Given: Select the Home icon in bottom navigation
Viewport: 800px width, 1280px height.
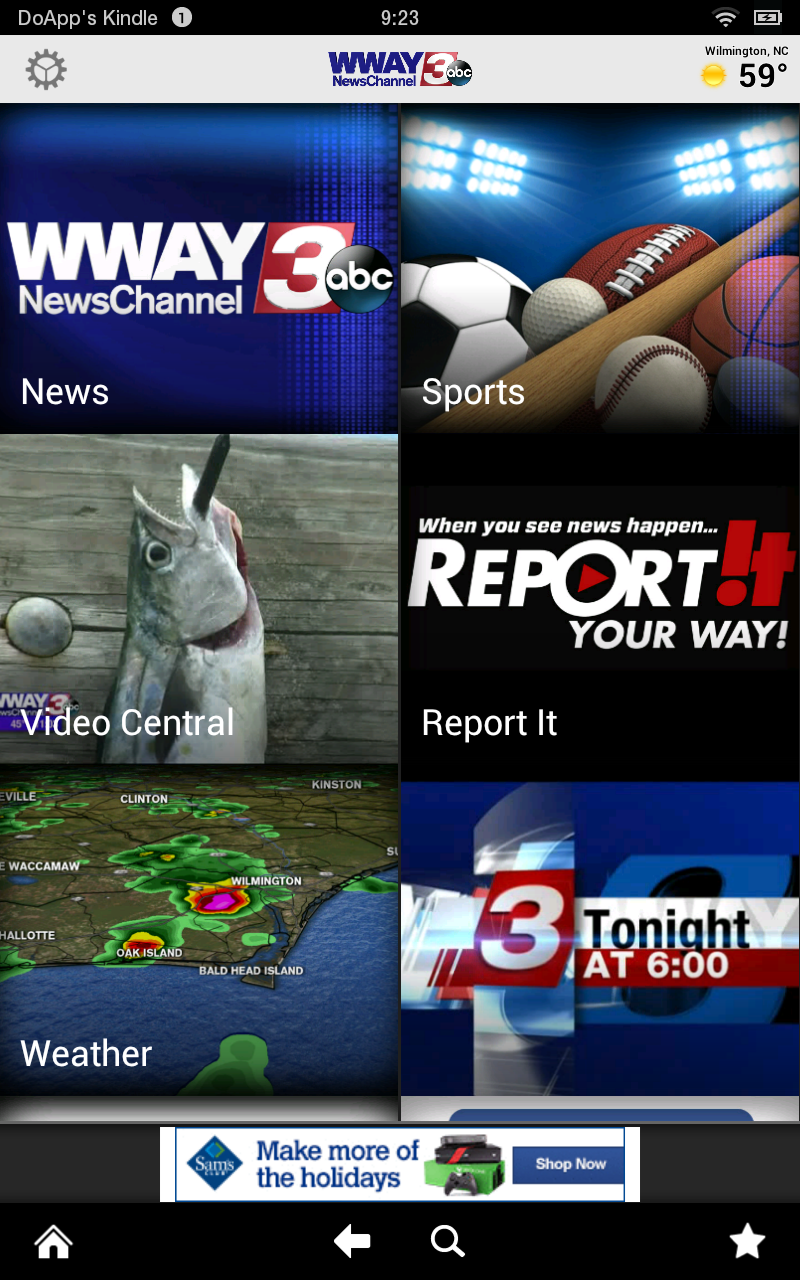Looking at the screenshot, I should click(x=52, y=1240).
